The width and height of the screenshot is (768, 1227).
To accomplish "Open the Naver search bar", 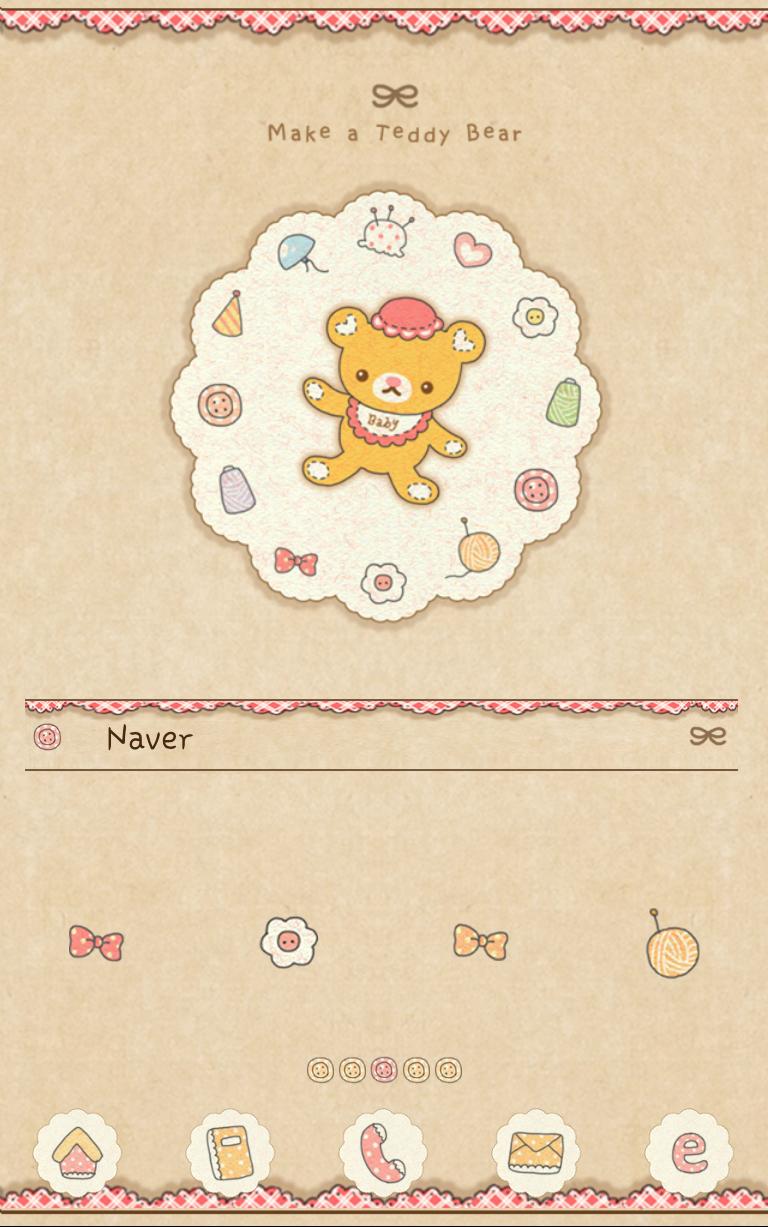I will click(x=380, y=738).
